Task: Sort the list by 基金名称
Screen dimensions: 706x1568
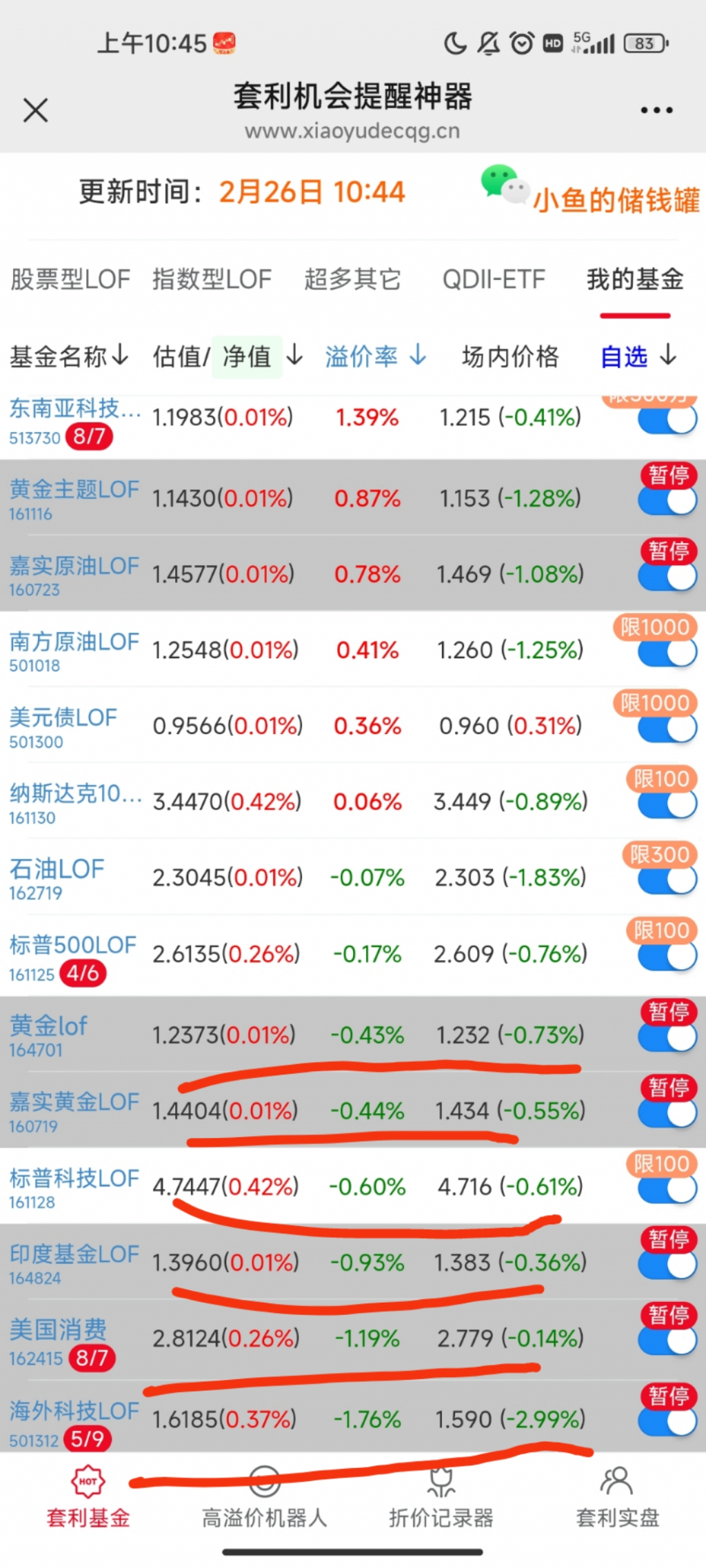Action: (69, 356)
